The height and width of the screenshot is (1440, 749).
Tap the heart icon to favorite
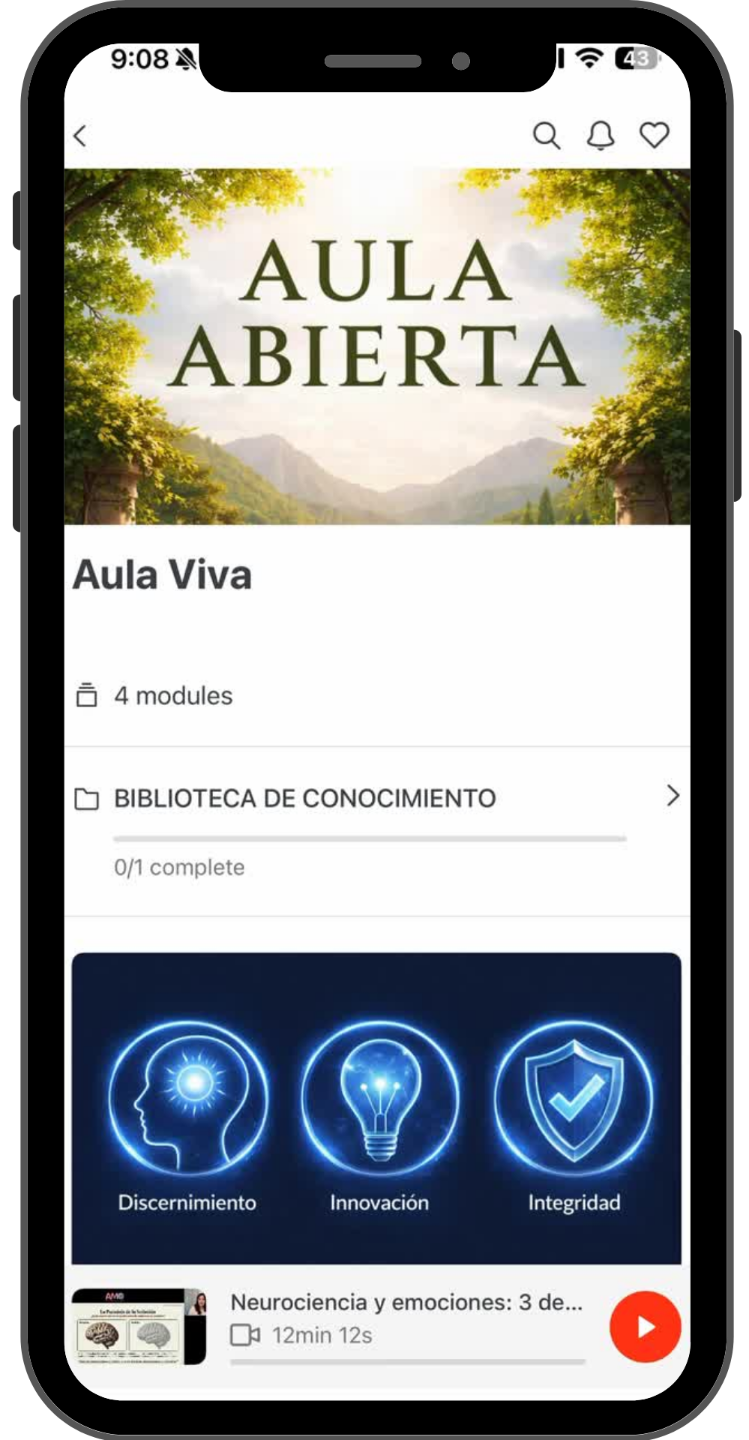654,135
